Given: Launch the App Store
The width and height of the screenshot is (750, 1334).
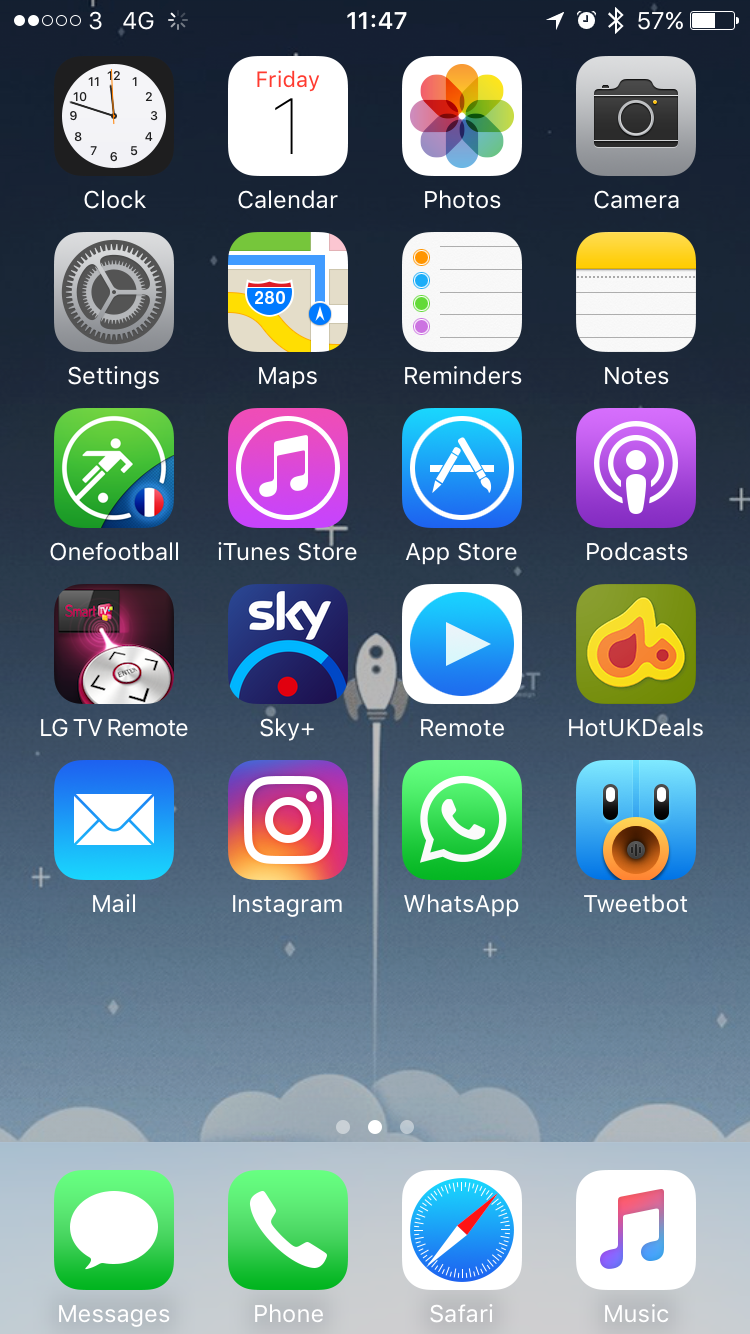Looking at the screenshot, I should point(462,468).
